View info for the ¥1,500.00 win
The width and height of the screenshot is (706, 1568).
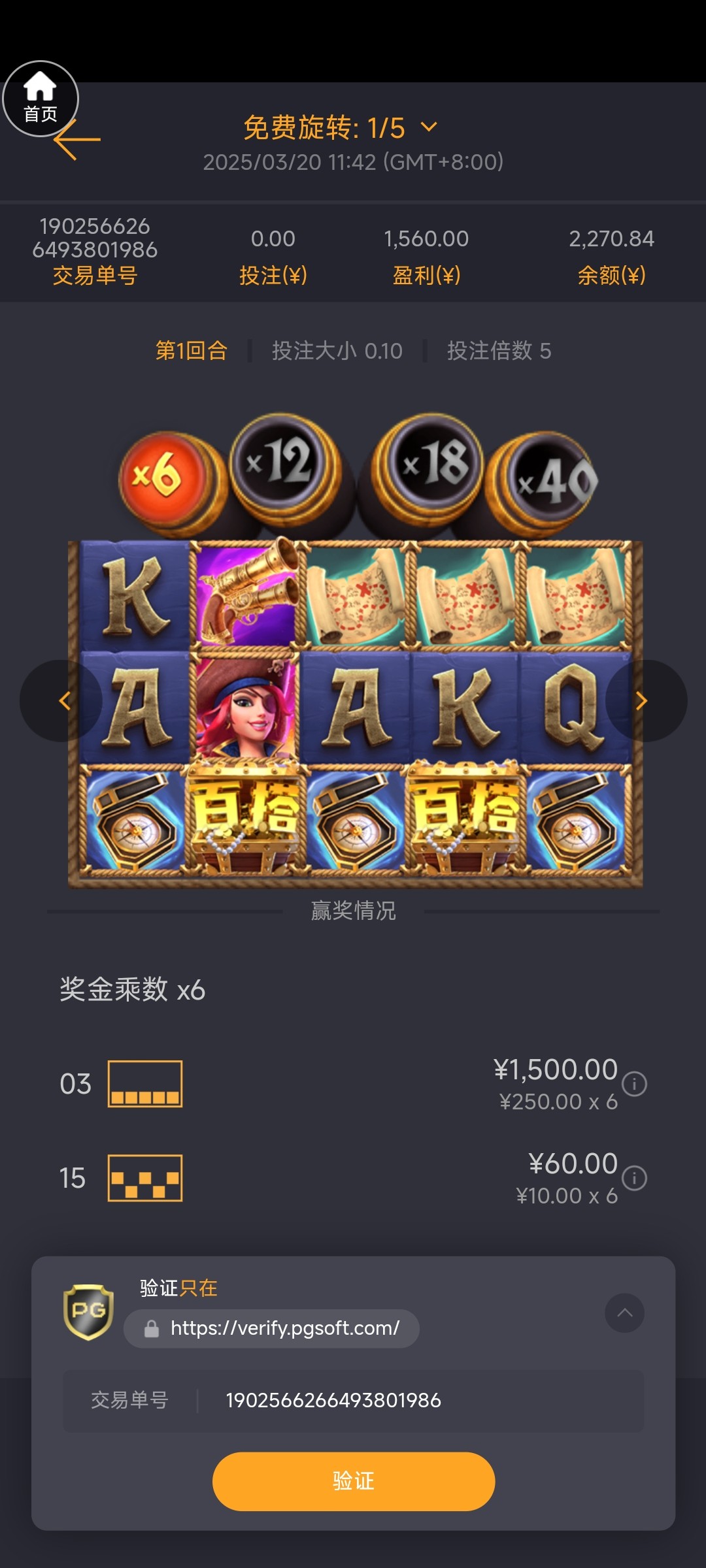pos(634,1084)
